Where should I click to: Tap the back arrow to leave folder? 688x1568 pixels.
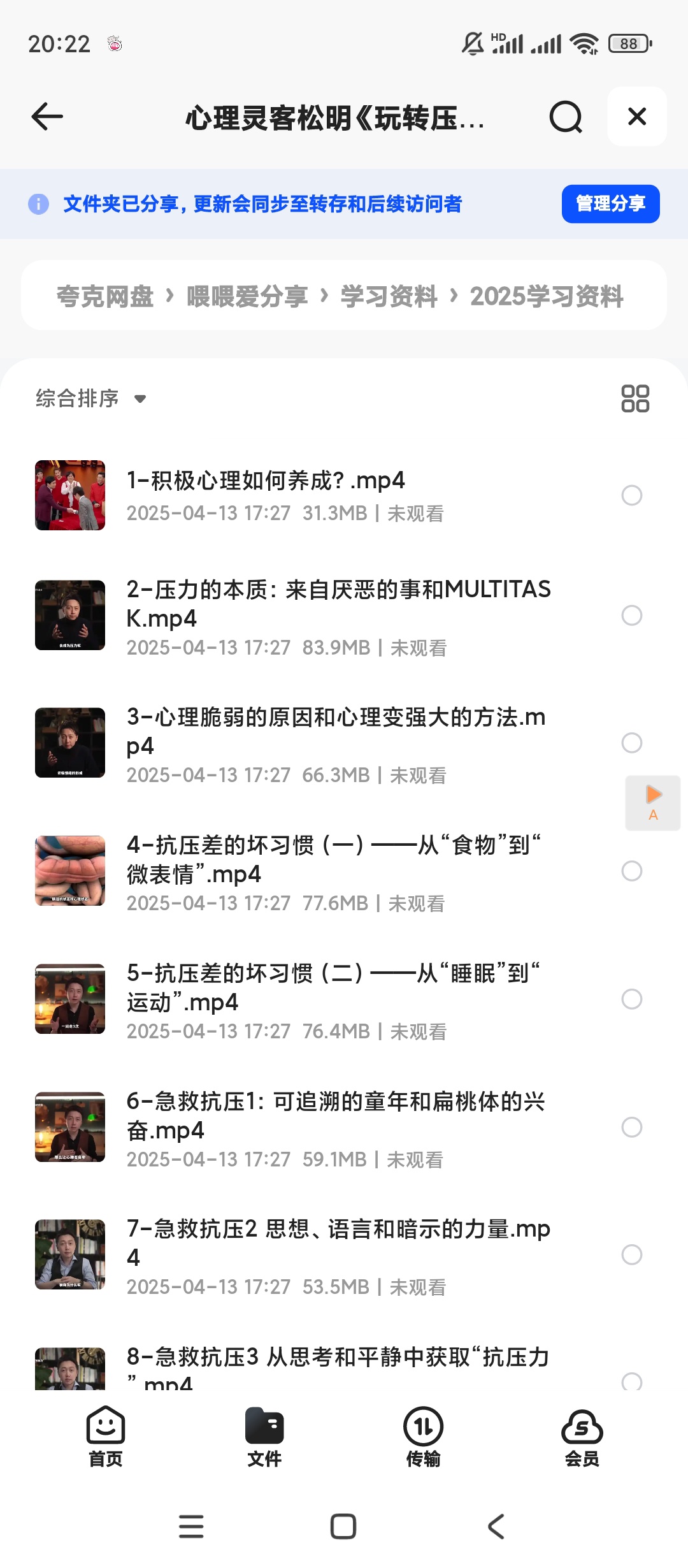click(x=45, y=117)
